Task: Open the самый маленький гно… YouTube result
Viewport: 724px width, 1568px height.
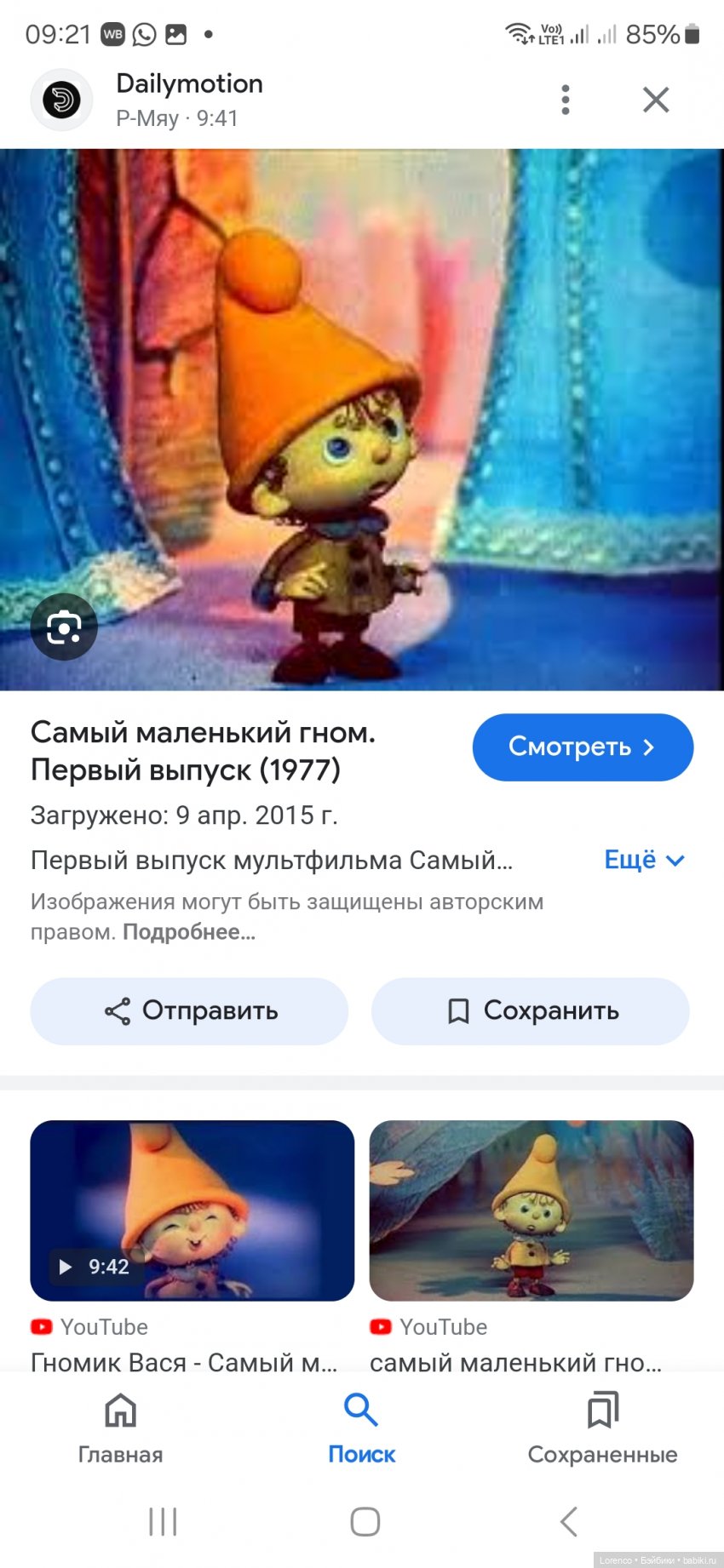Action: pyautogui.click(x=532, y=1210)
